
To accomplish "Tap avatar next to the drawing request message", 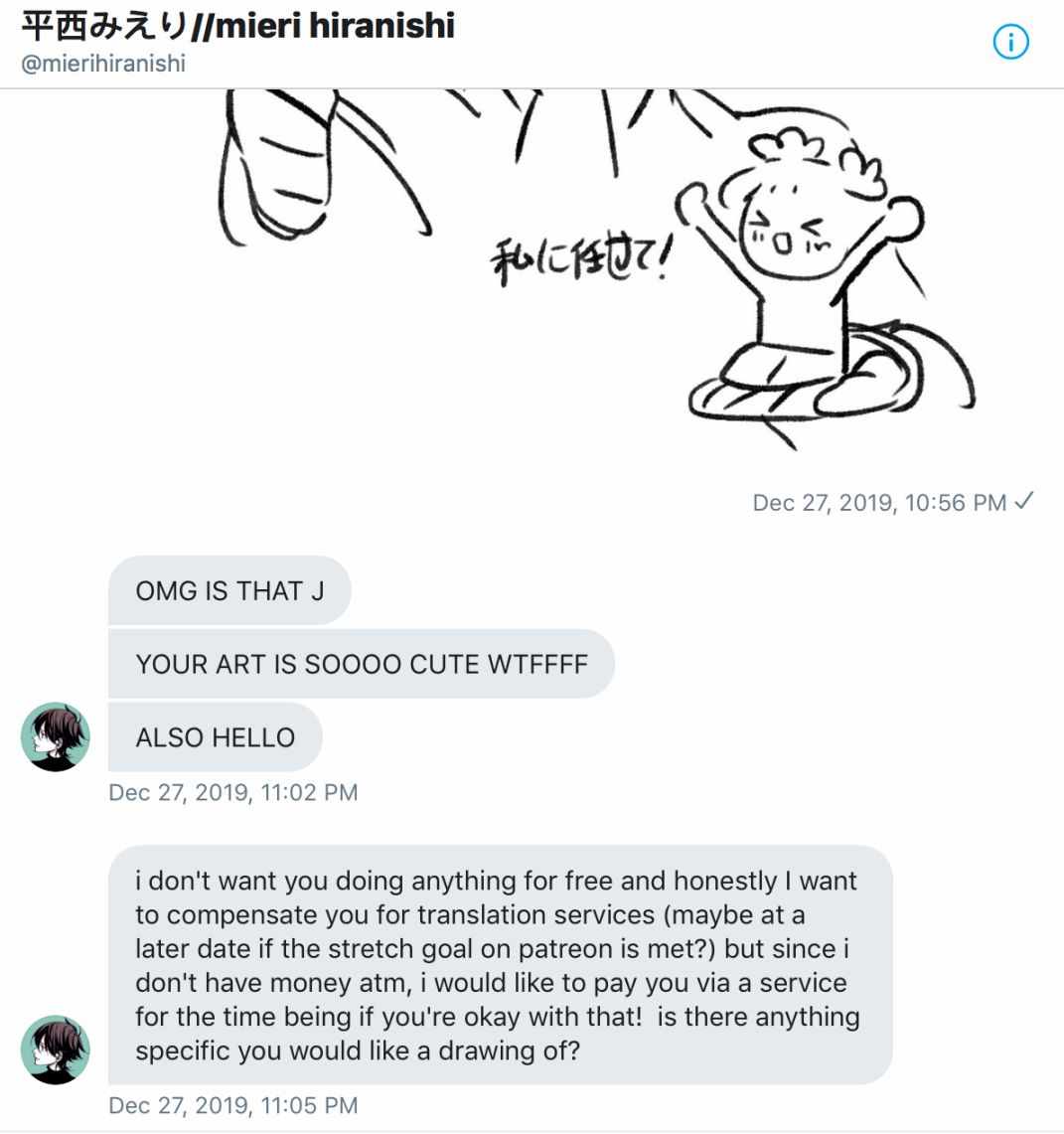I will coord(56,1050).
